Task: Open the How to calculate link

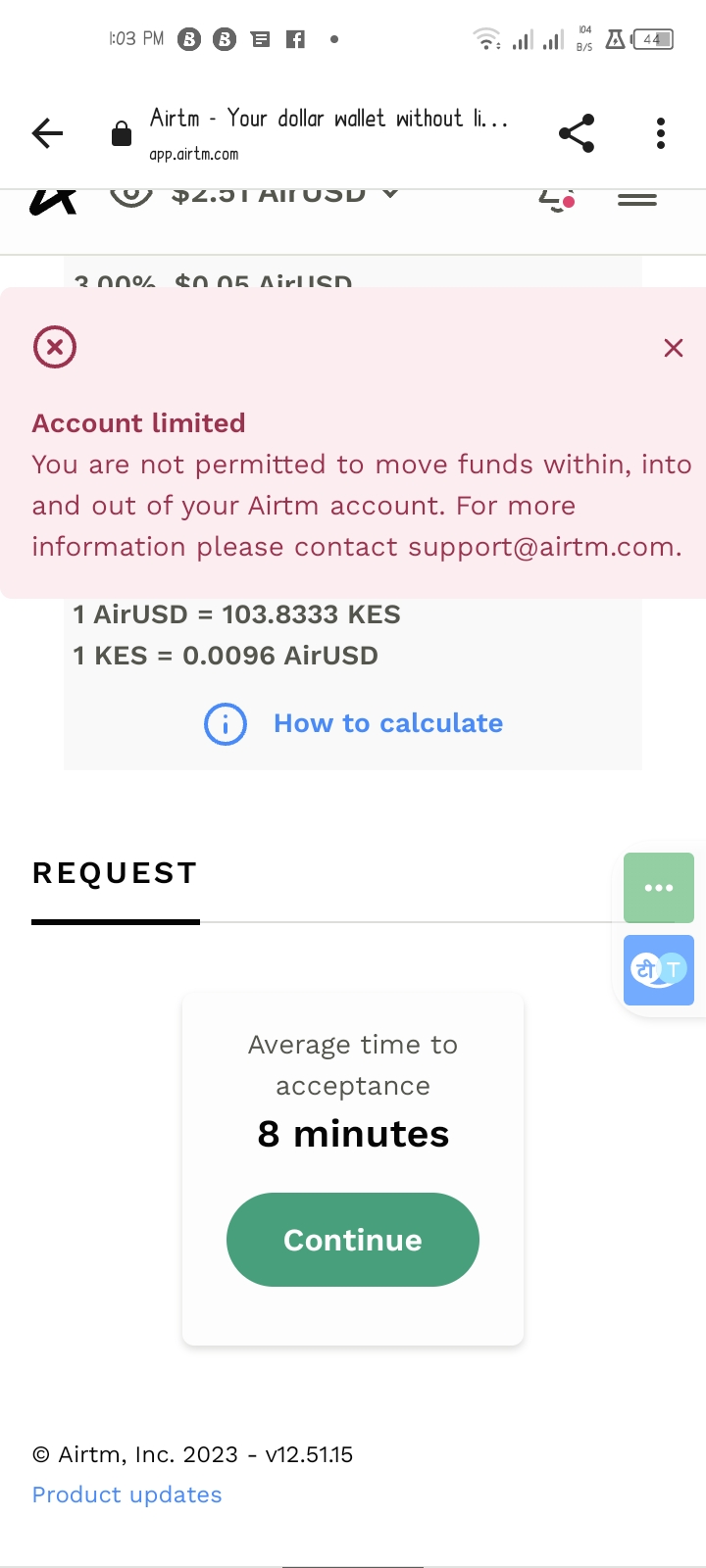Action: (387, 723)
